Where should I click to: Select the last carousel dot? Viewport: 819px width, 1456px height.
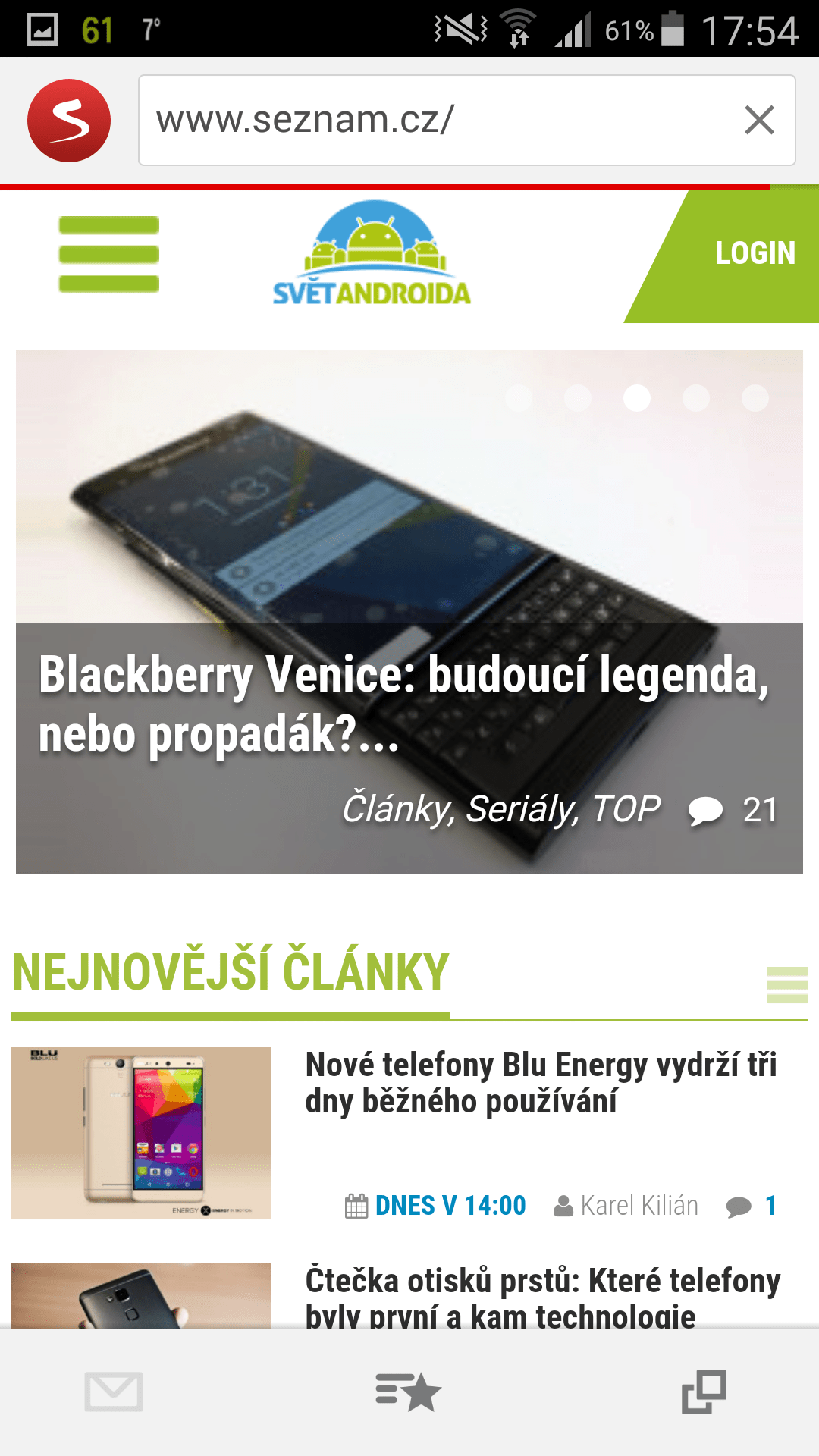coord(755,398)
